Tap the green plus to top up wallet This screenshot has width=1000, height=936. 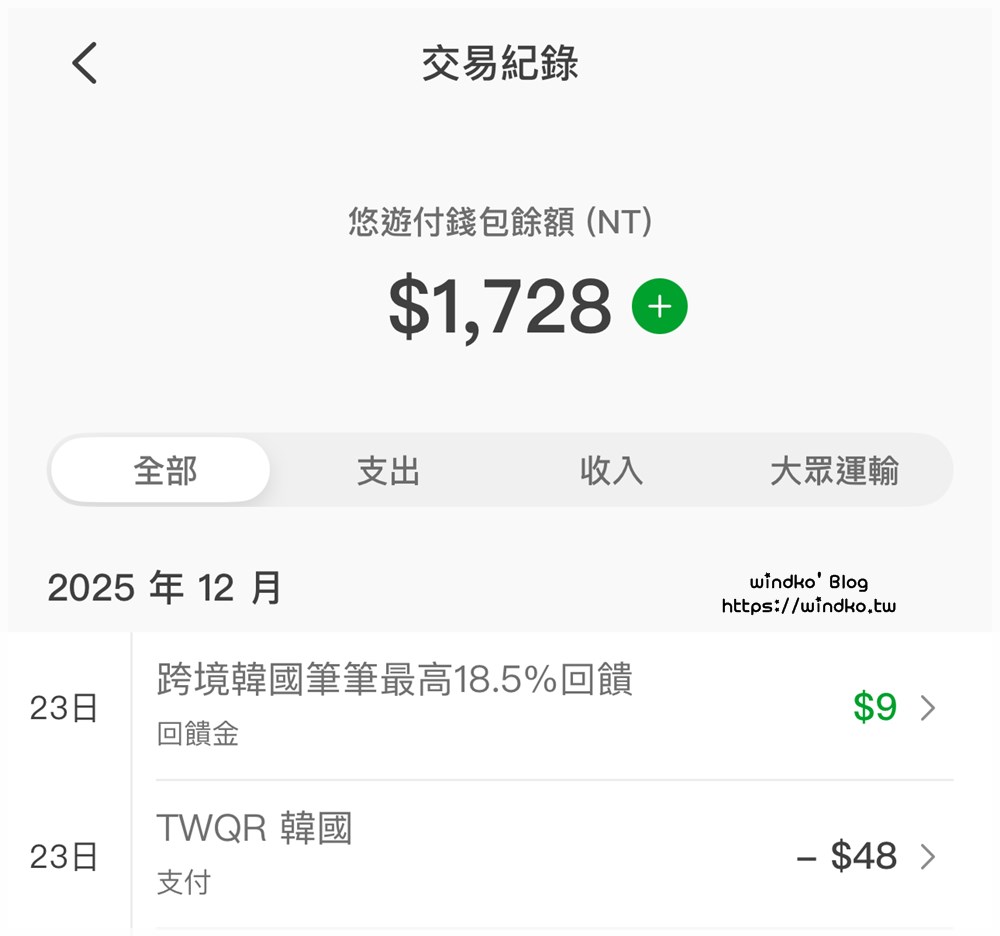click(659, 306)
